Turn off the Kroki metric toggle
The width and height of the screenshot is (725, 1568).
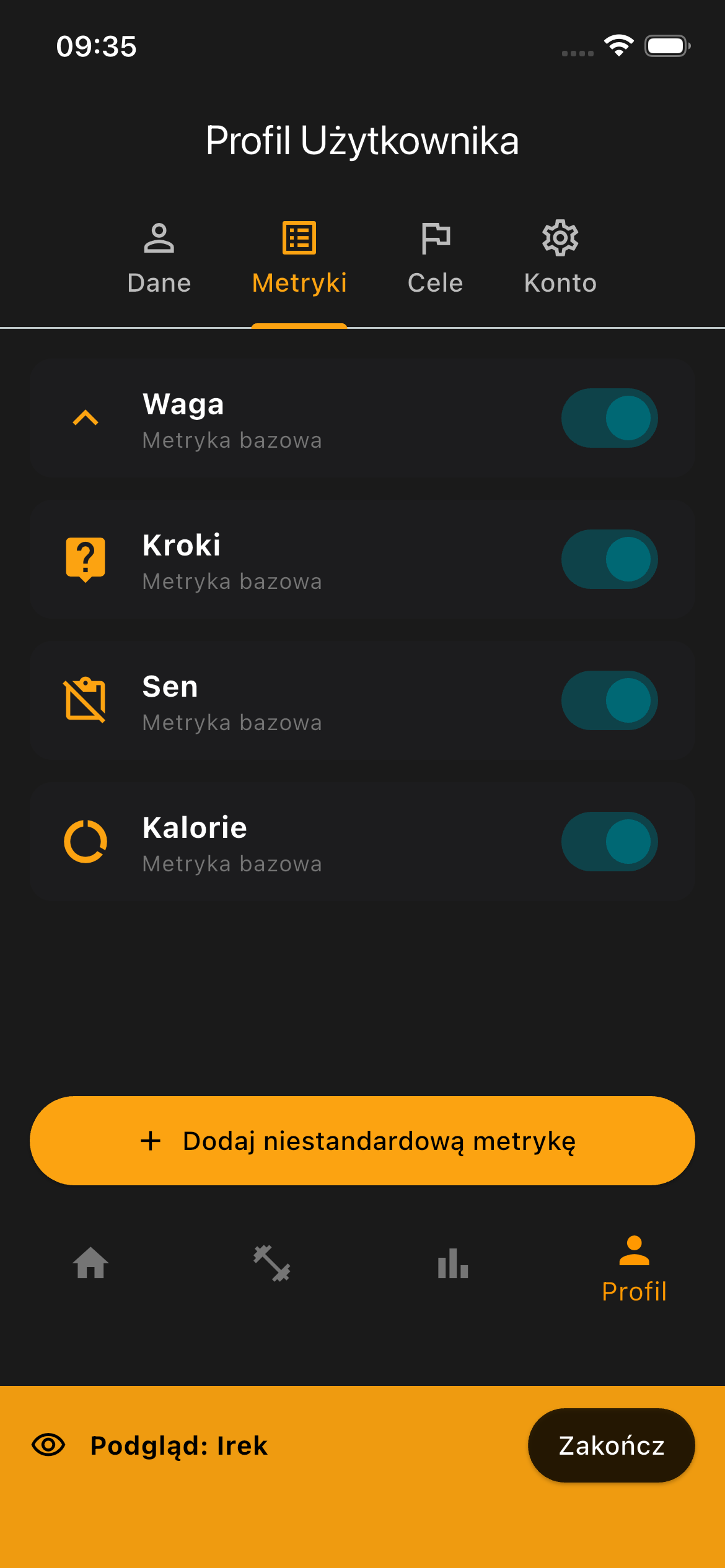coord(609,559)
